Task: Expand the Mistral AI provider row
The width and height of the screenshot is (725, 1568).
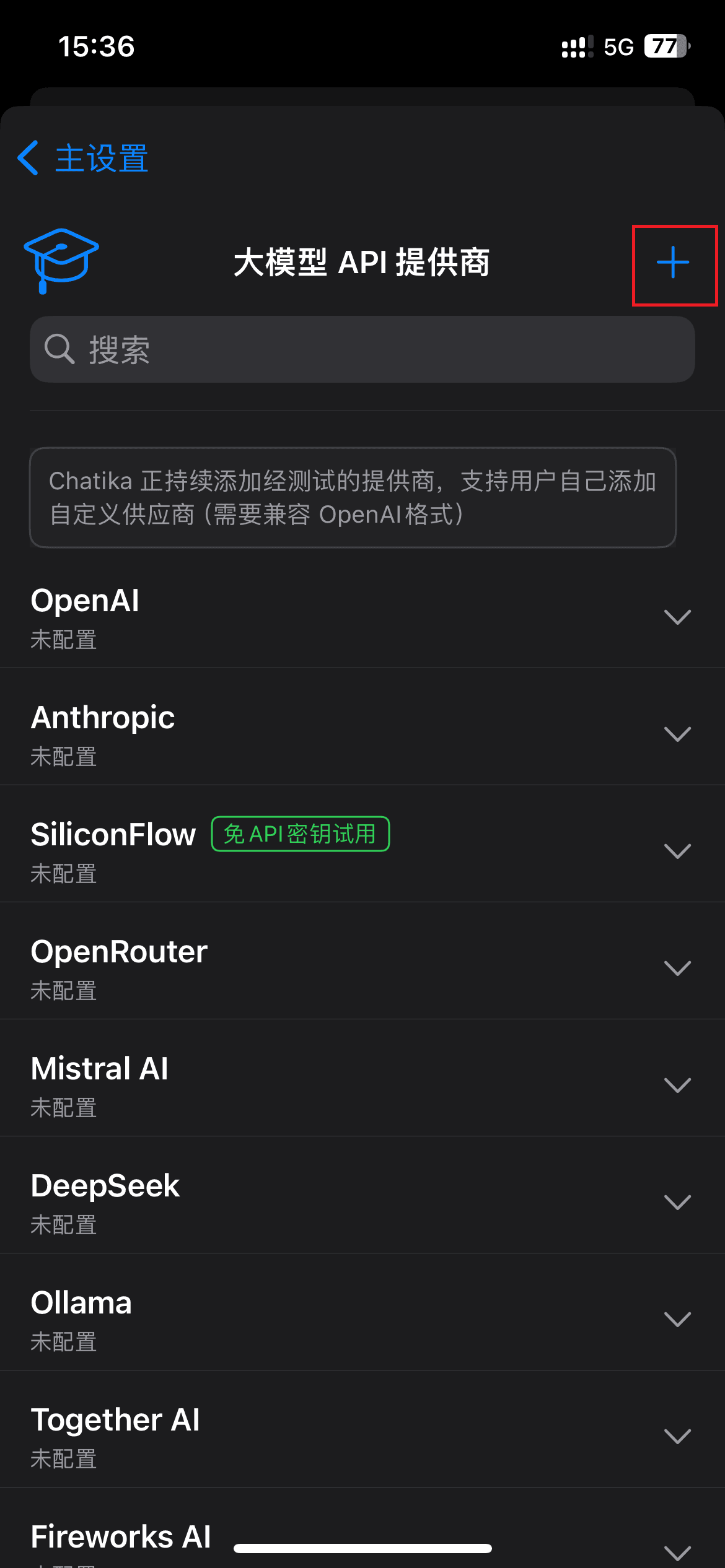Action: (x=677, y=1085)
